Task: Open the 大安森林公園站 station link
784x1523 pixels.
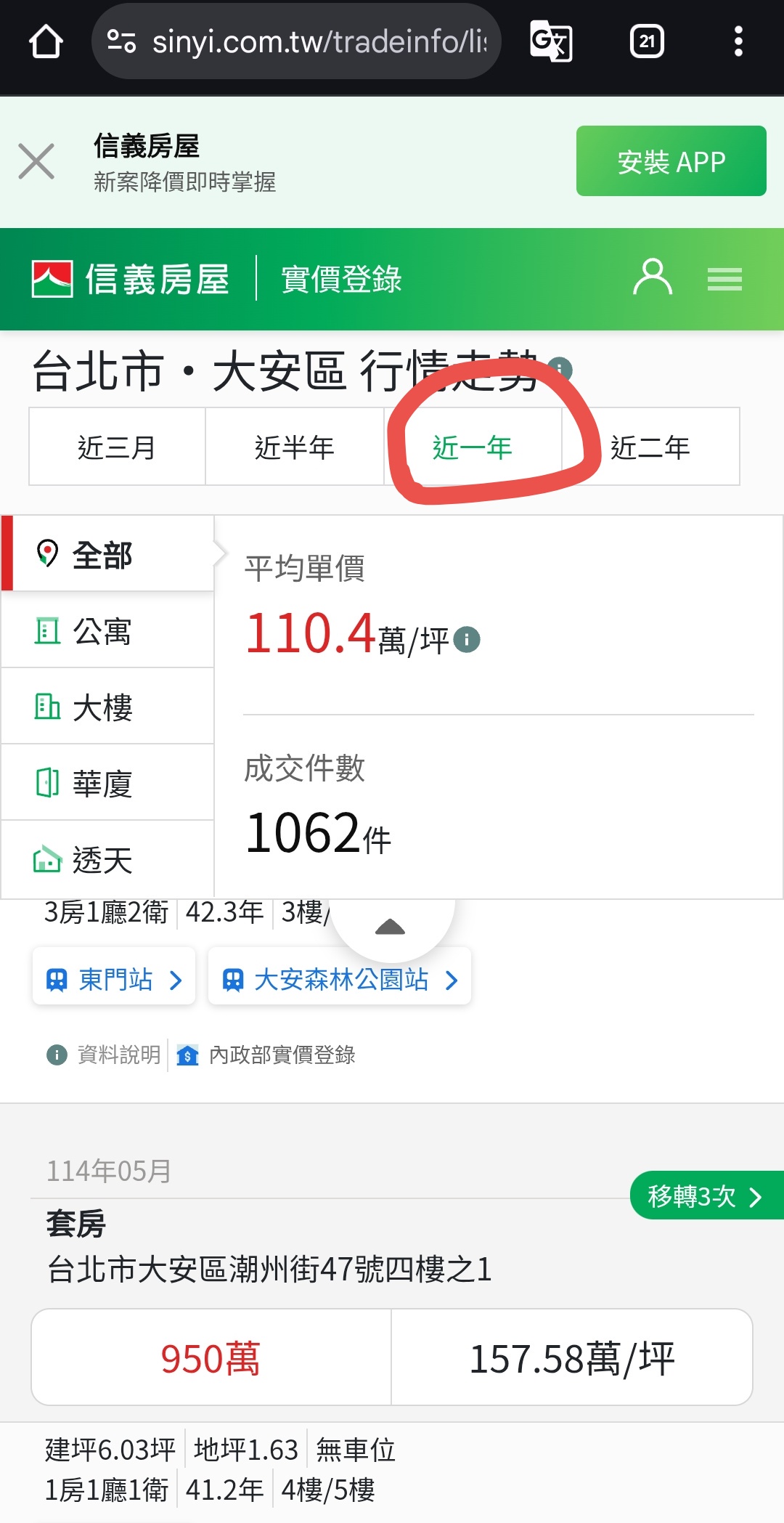Action: coord(340,980)
